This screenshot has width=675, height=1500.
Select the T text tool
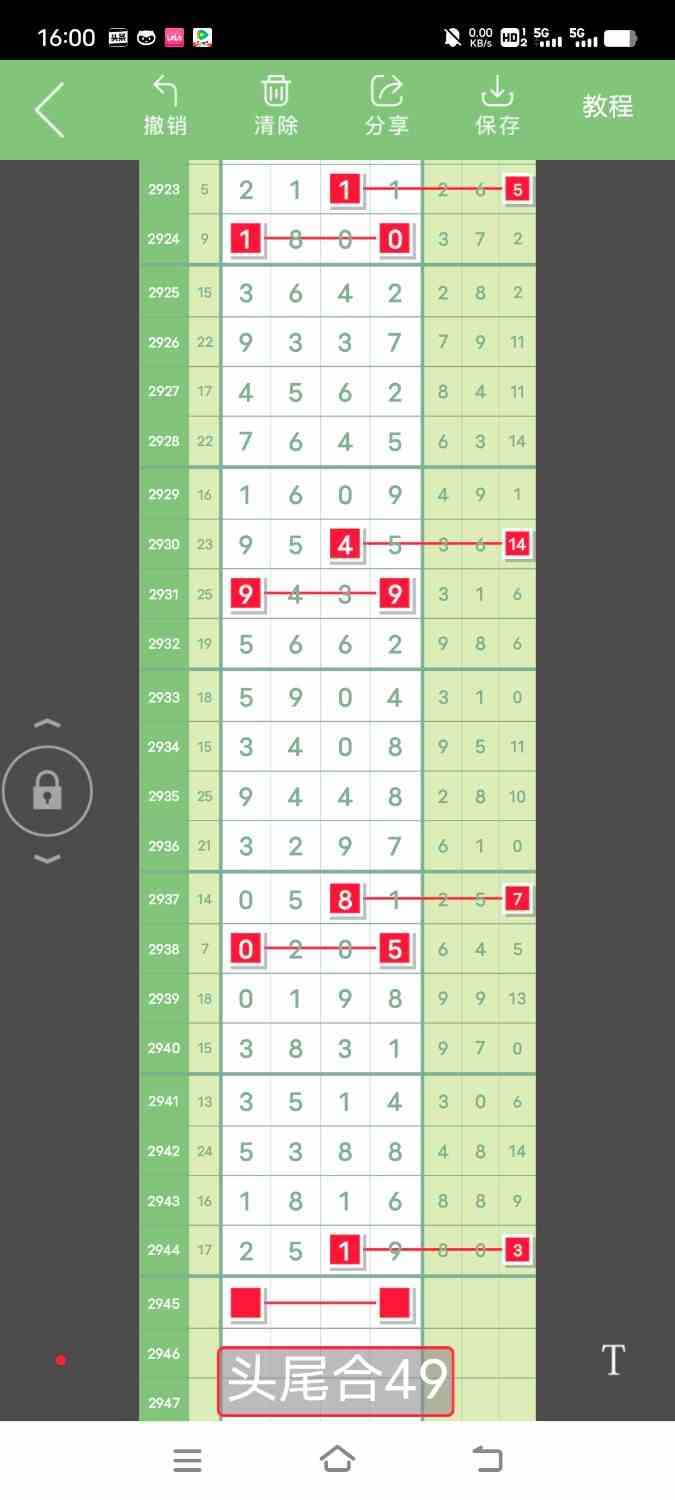[x=613, y=1360]
